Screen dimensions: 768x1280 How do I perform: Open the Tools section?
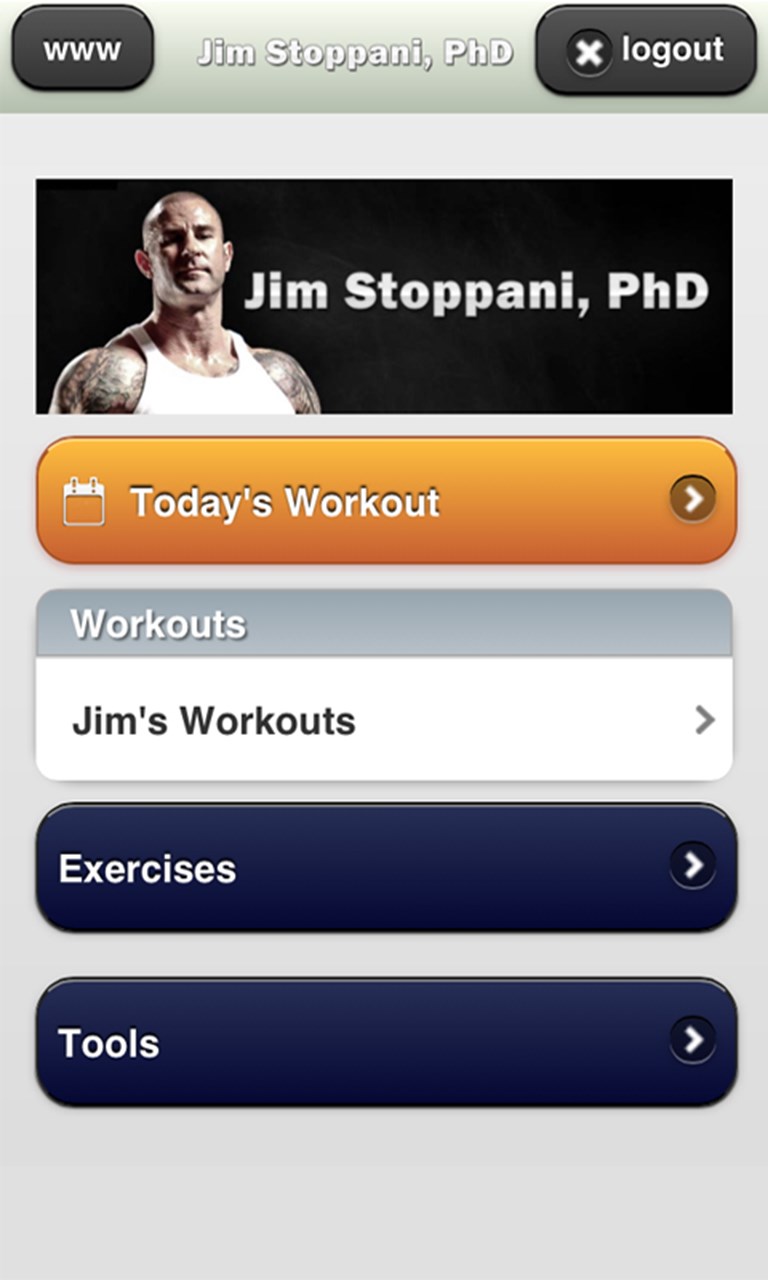click(386, 1042)
